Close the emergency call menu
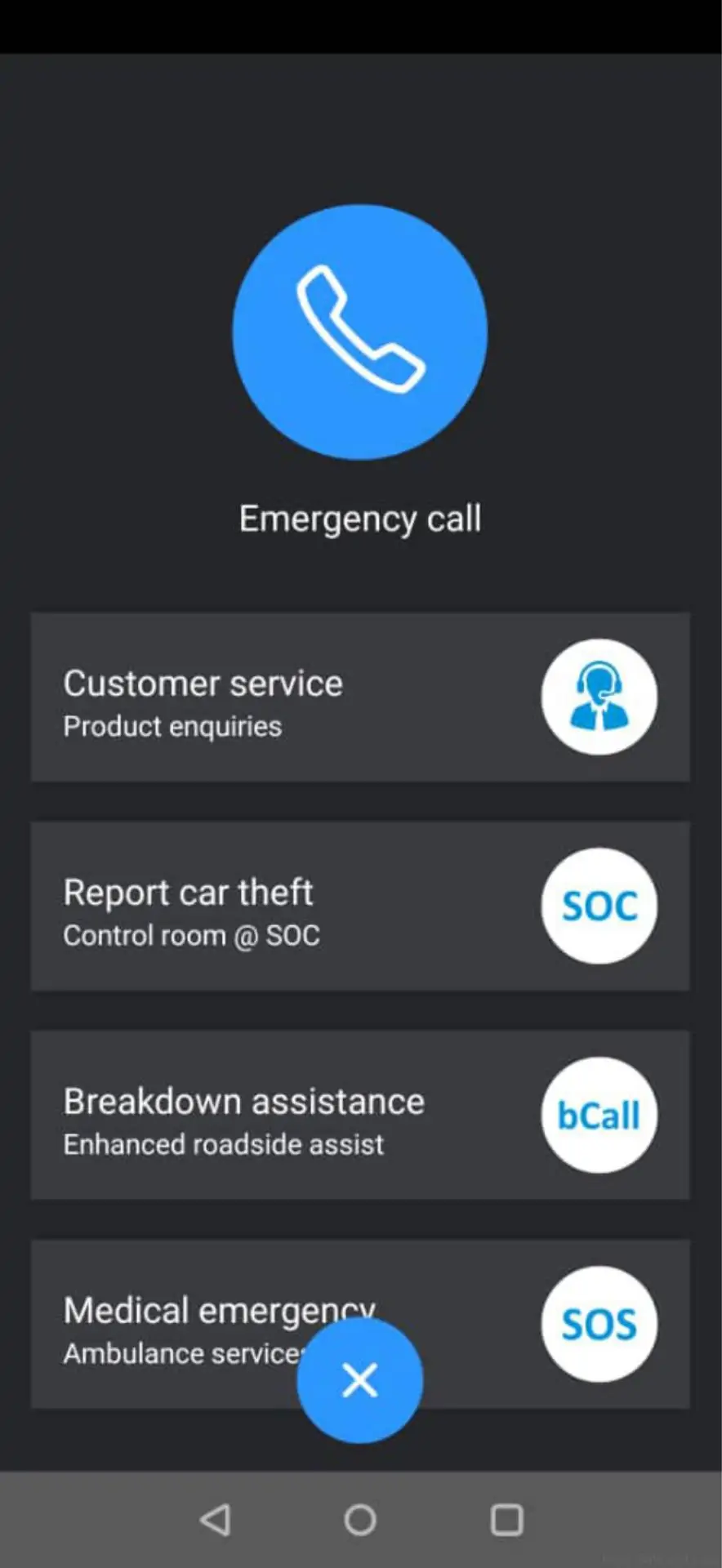 point(360,1380)
